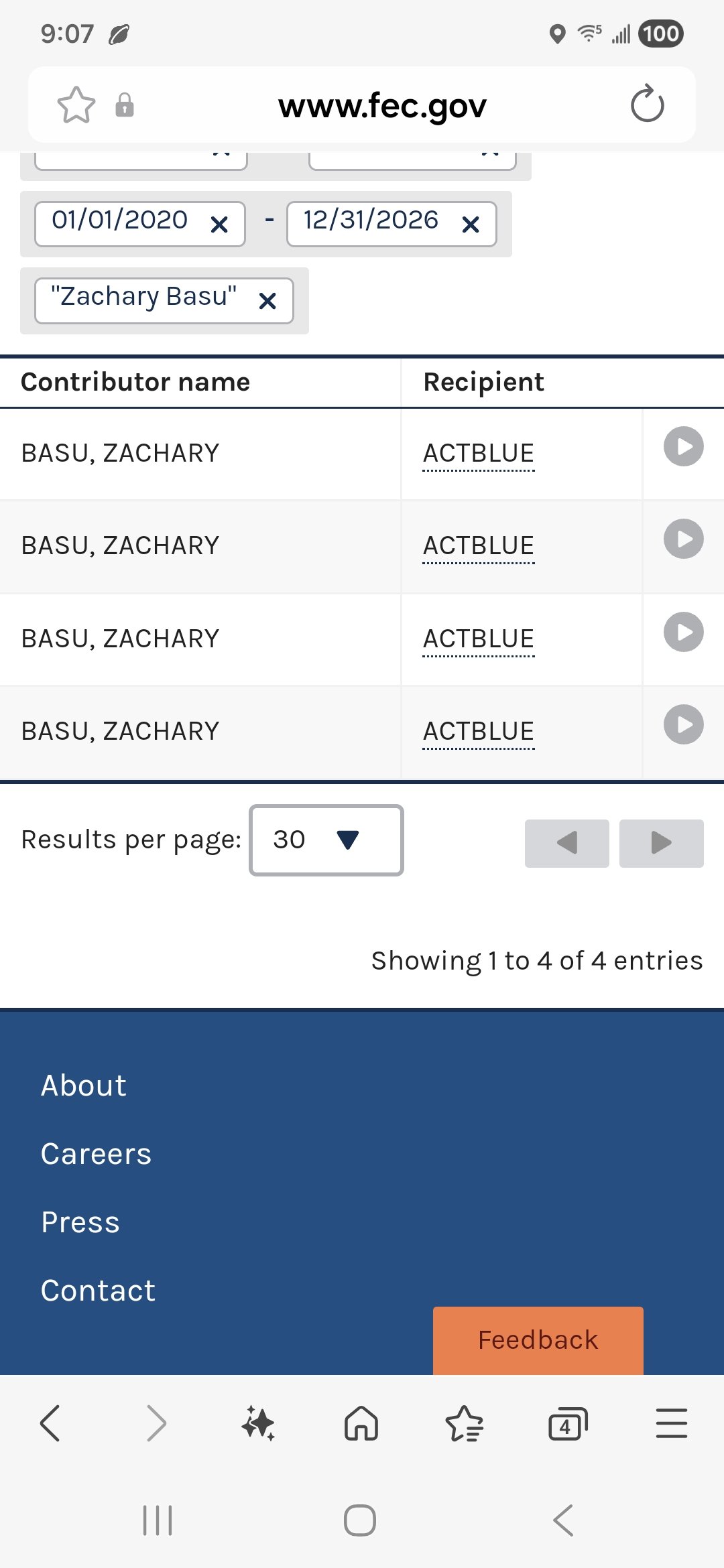Remove the 12/31/2026 end date filter
The height and width of the screenshot is (1568, 724).
[x=471, y=224]
